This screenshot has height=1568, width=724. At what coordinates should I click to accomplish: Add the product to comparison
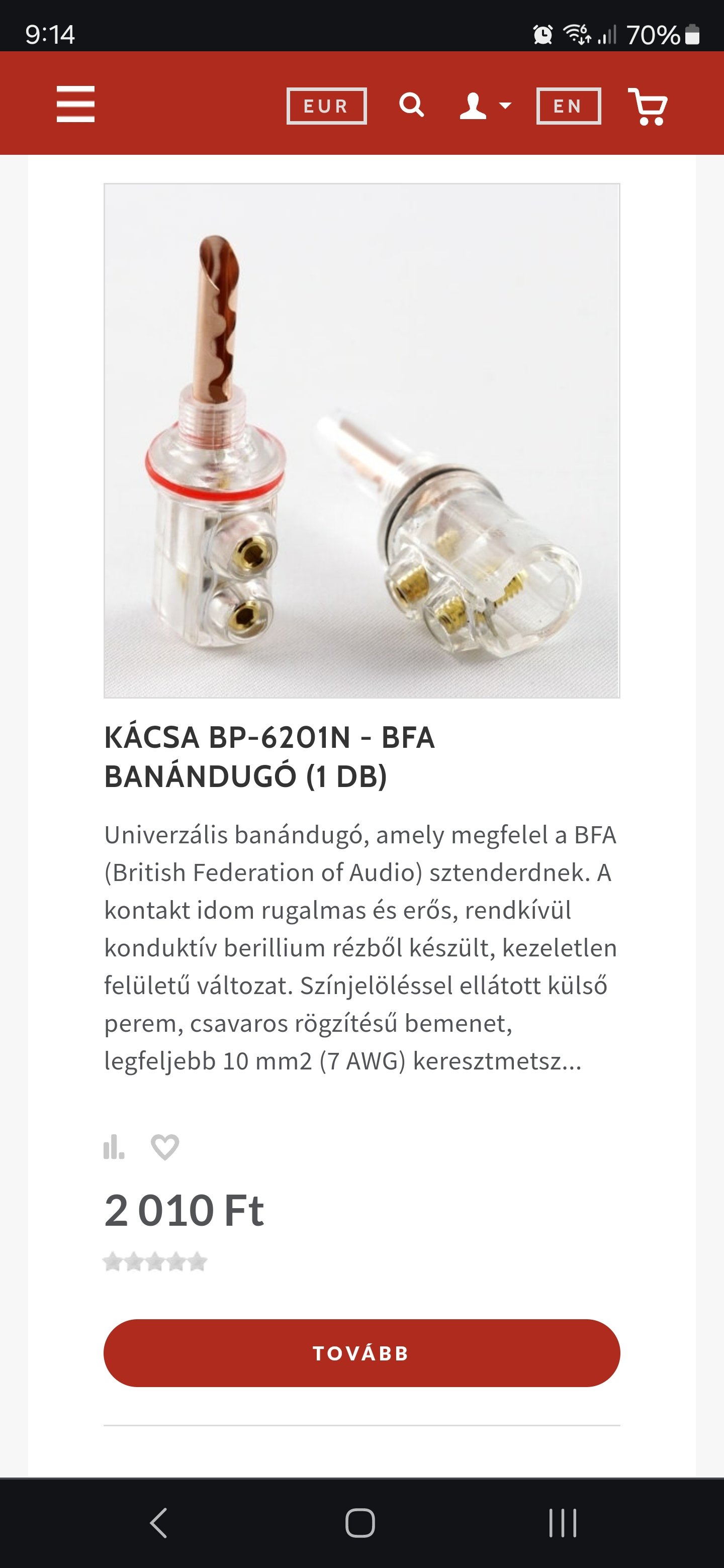(x=114, y=1147)
